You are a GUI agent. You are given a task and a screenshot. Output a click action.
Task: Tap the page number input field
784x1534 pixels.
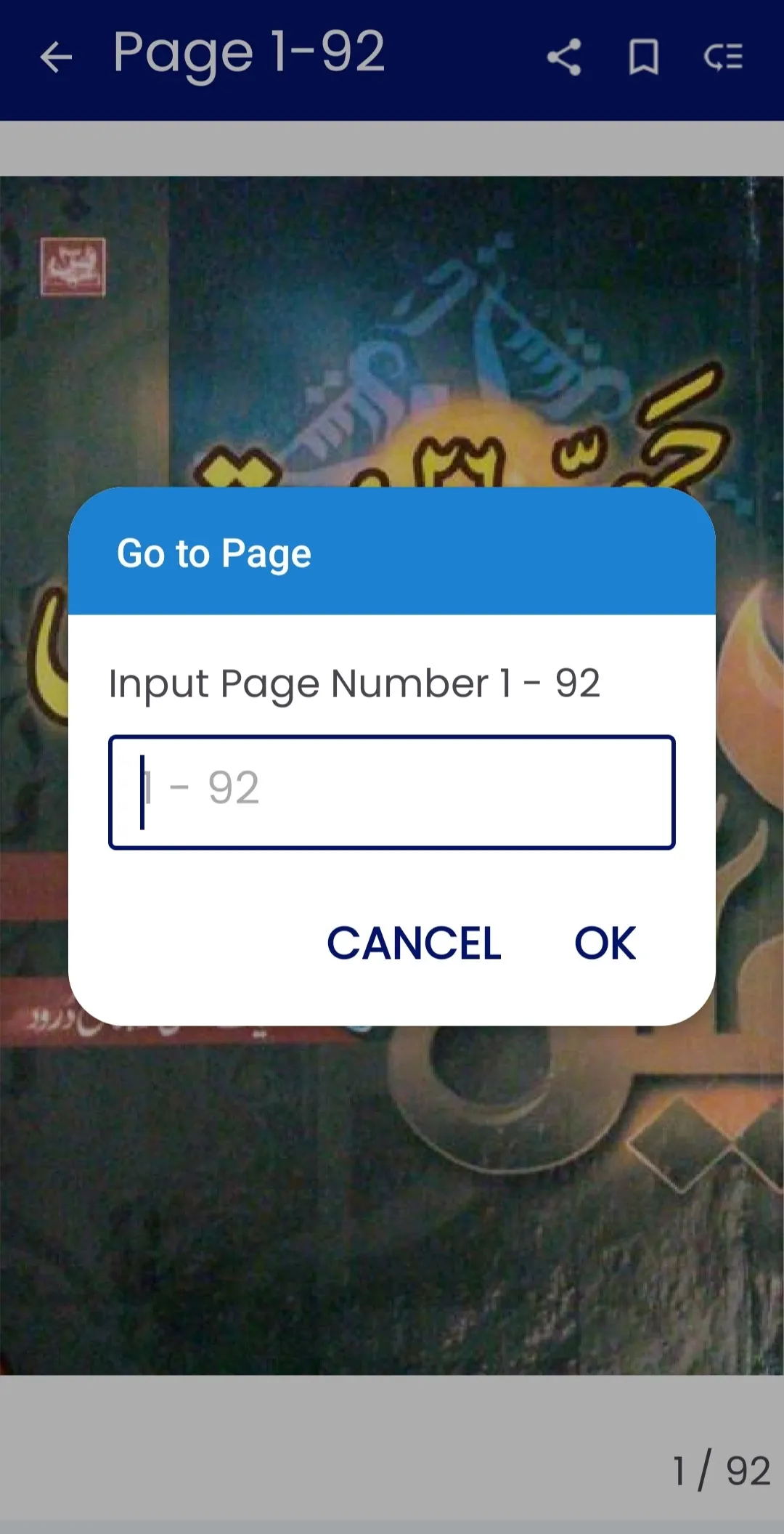click(x=392, y=792)
